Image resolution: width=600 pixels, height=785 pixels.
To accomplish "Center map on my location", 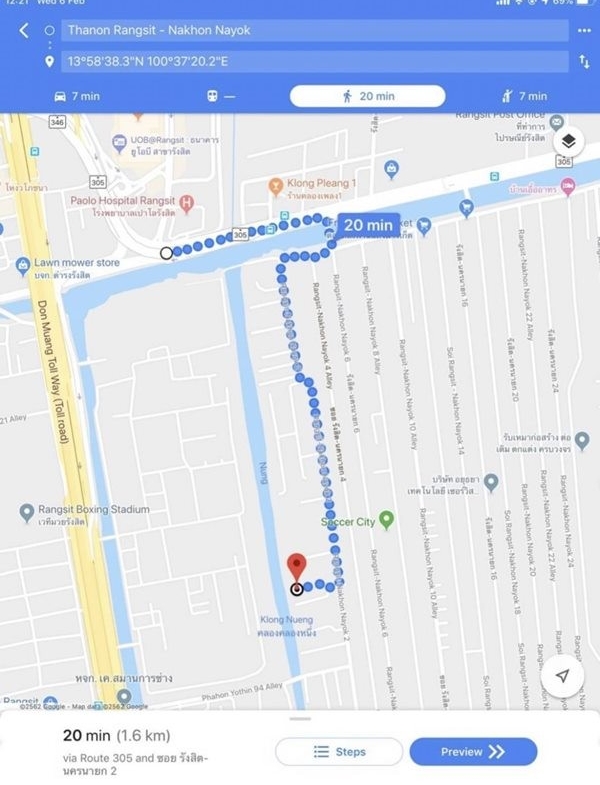I will coord(563,676).
